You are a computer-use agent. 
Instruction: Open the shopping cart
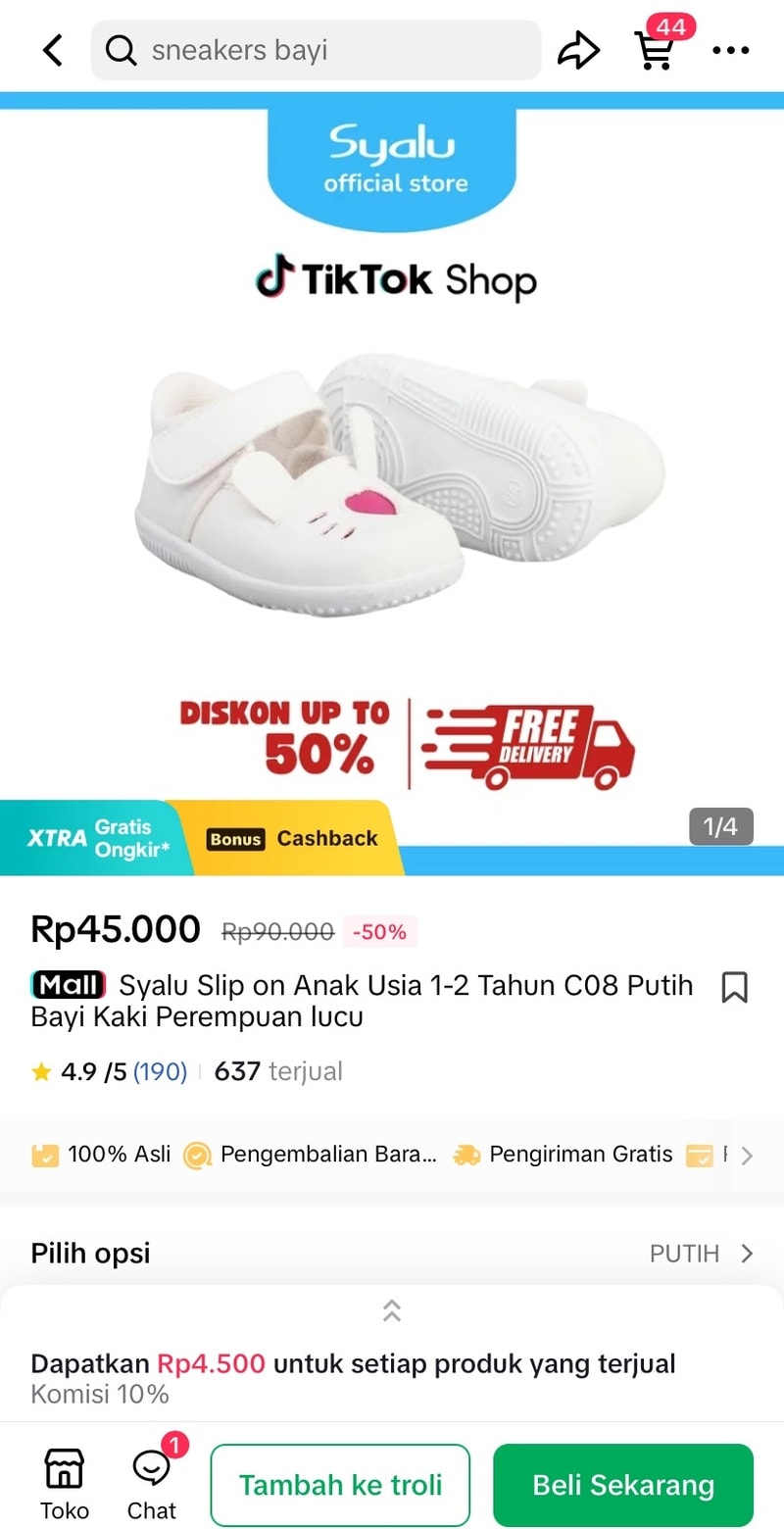tap(655, 50)
